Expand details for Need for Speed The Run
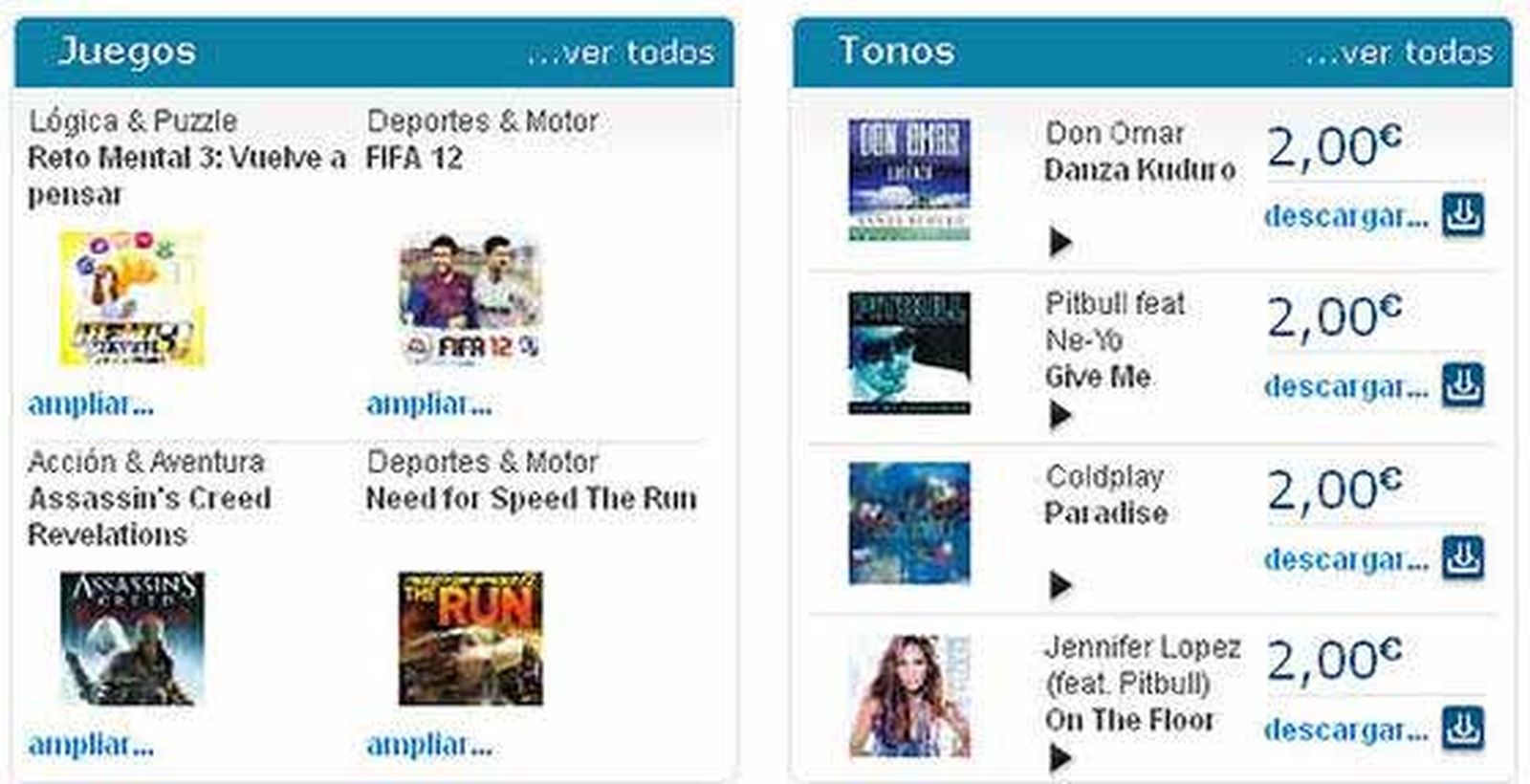Viewport: 1530px width, 784px height. click(x=429, y=745)
